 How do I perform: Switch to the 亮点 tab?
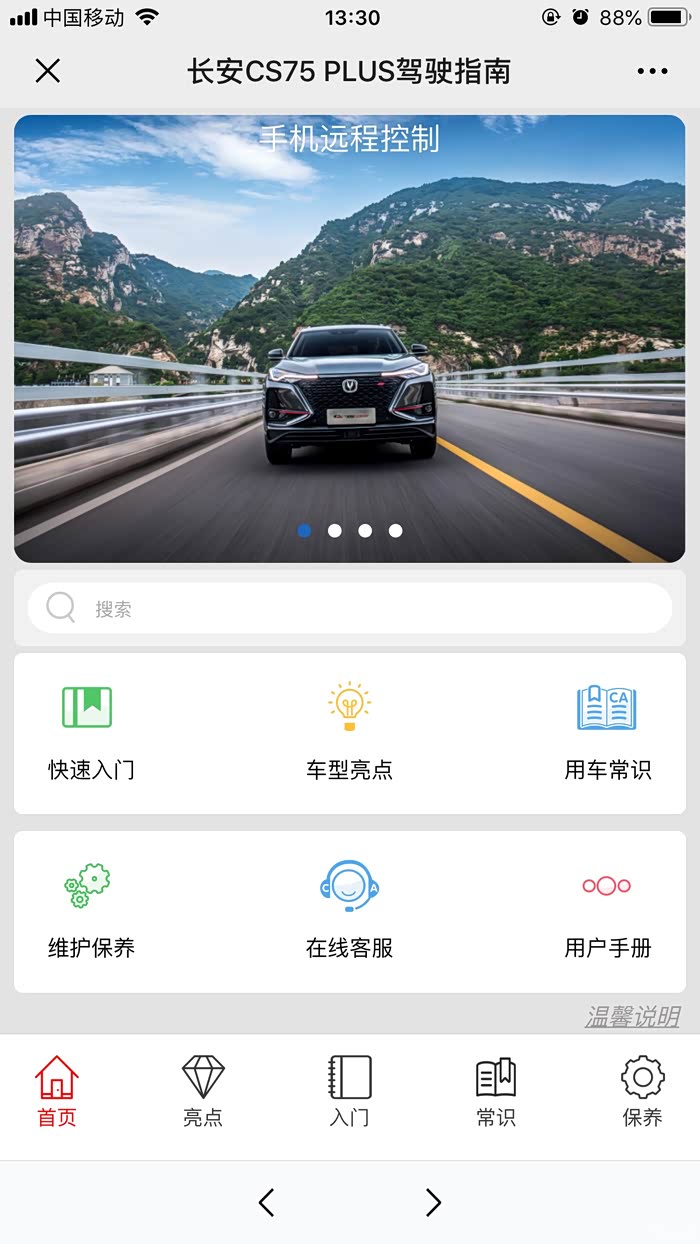pos(203,1092)
